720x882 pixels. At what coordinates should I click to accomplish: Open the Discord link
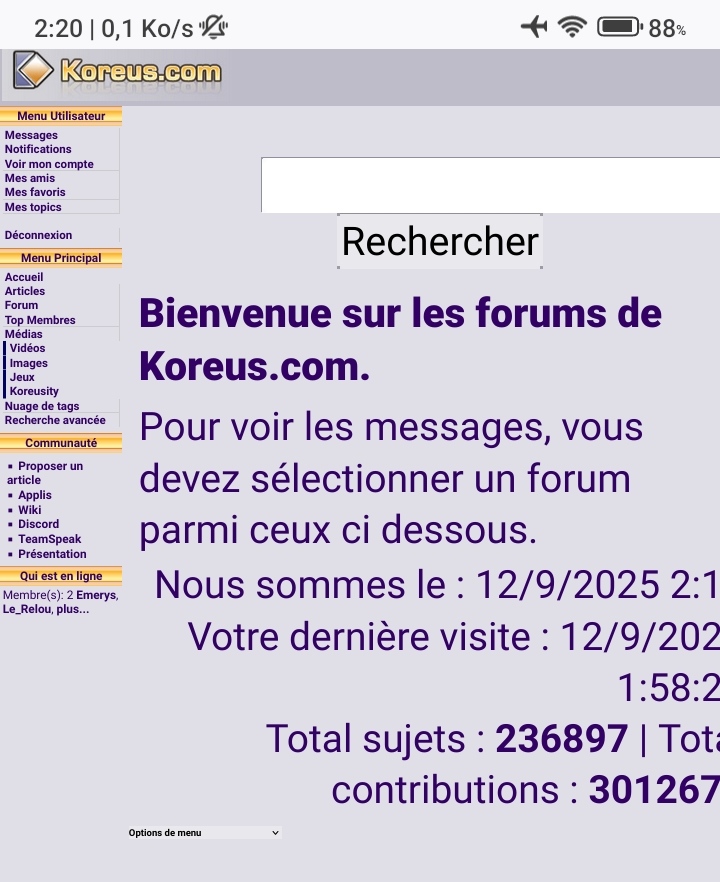38,524
